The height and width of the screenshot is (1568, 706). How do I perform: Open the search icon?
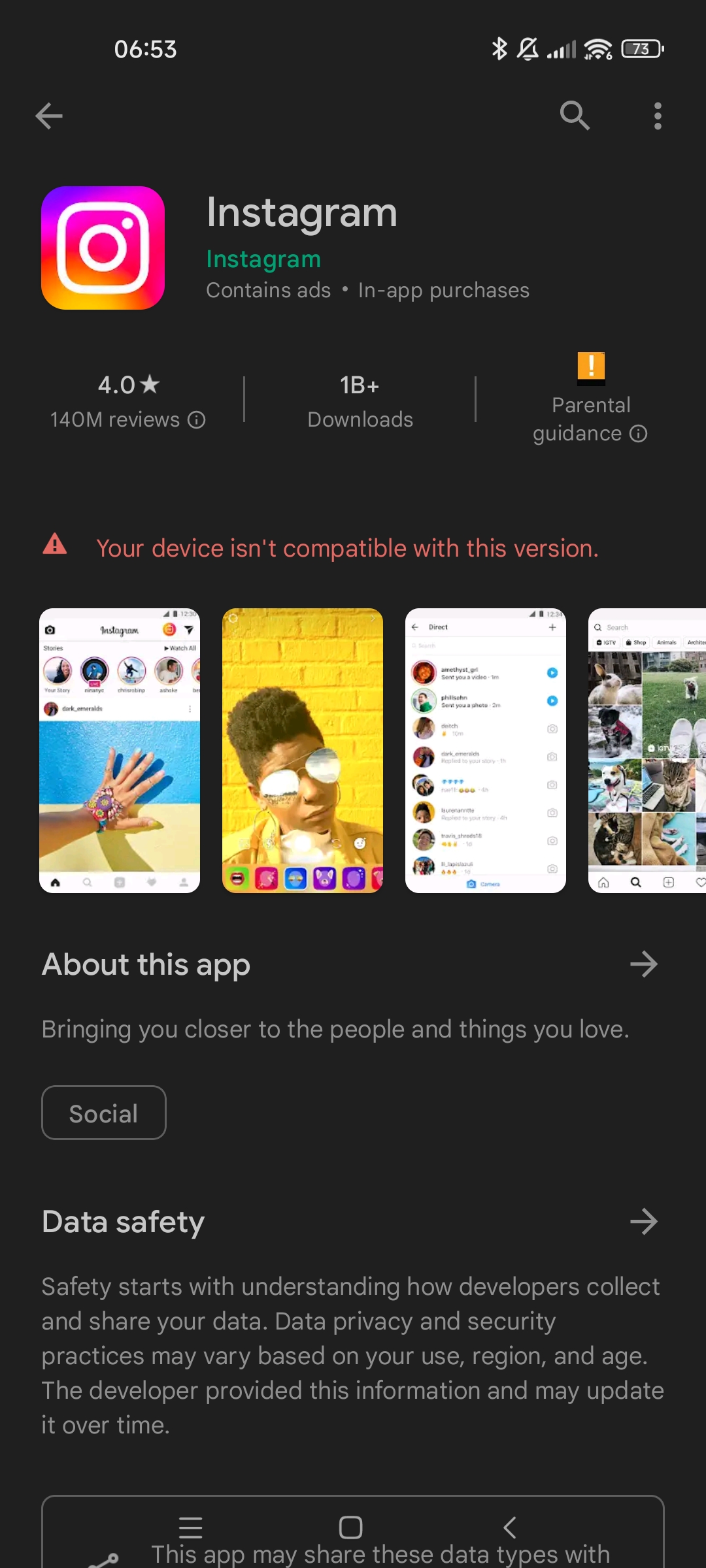(x=575, y=116)
